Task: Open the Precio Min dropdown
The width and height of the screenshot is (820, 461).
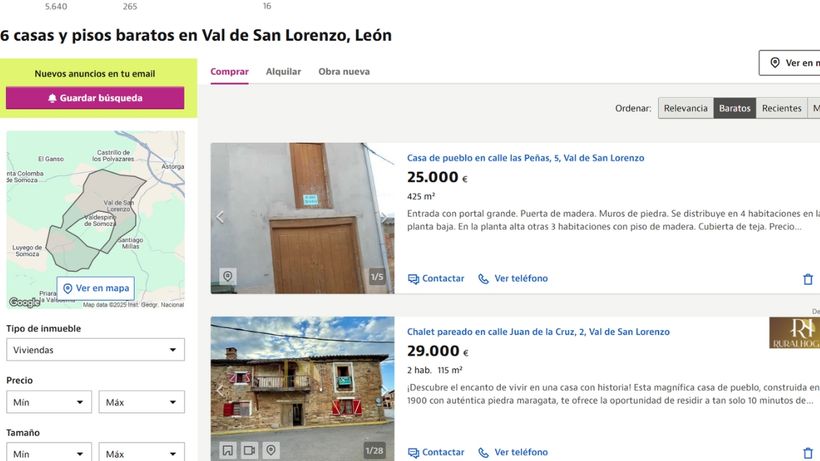Action: [x=49, y=402]
